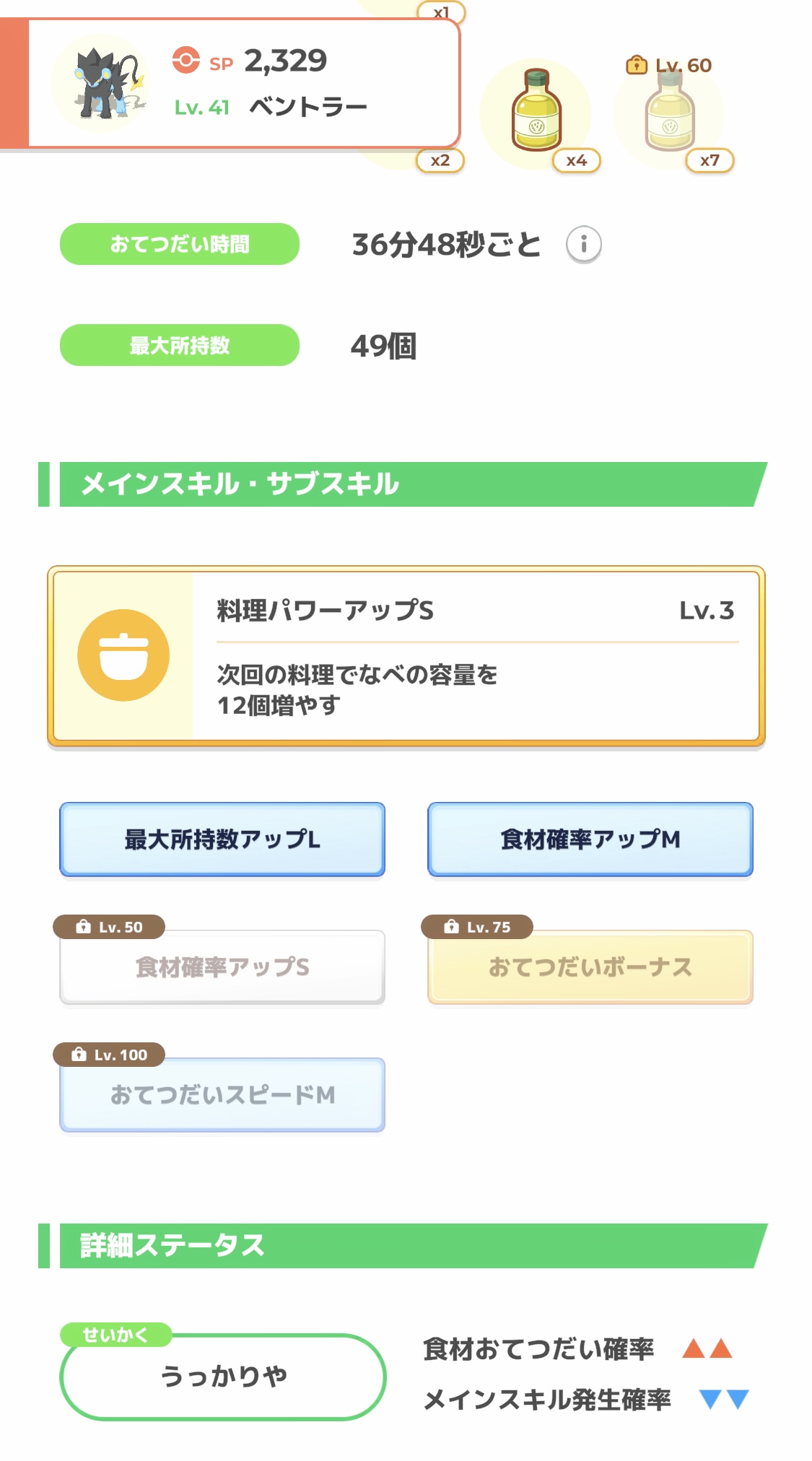Tap the x4 oil ingredient icon
This screenshot has height=1461, width=812.
[x=536, y=114]
